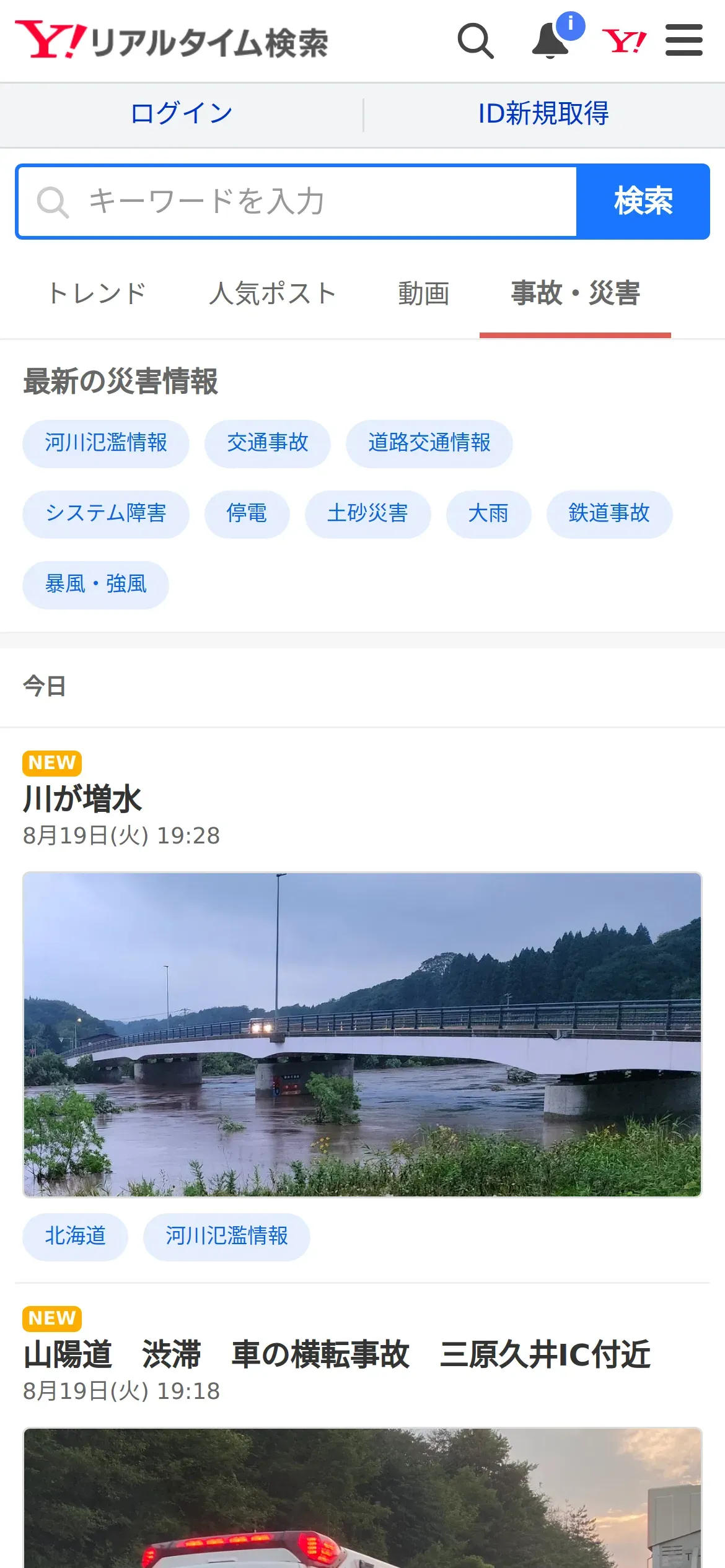Switch to the トレンド tab
The image size is (725, 1568).
97,294
